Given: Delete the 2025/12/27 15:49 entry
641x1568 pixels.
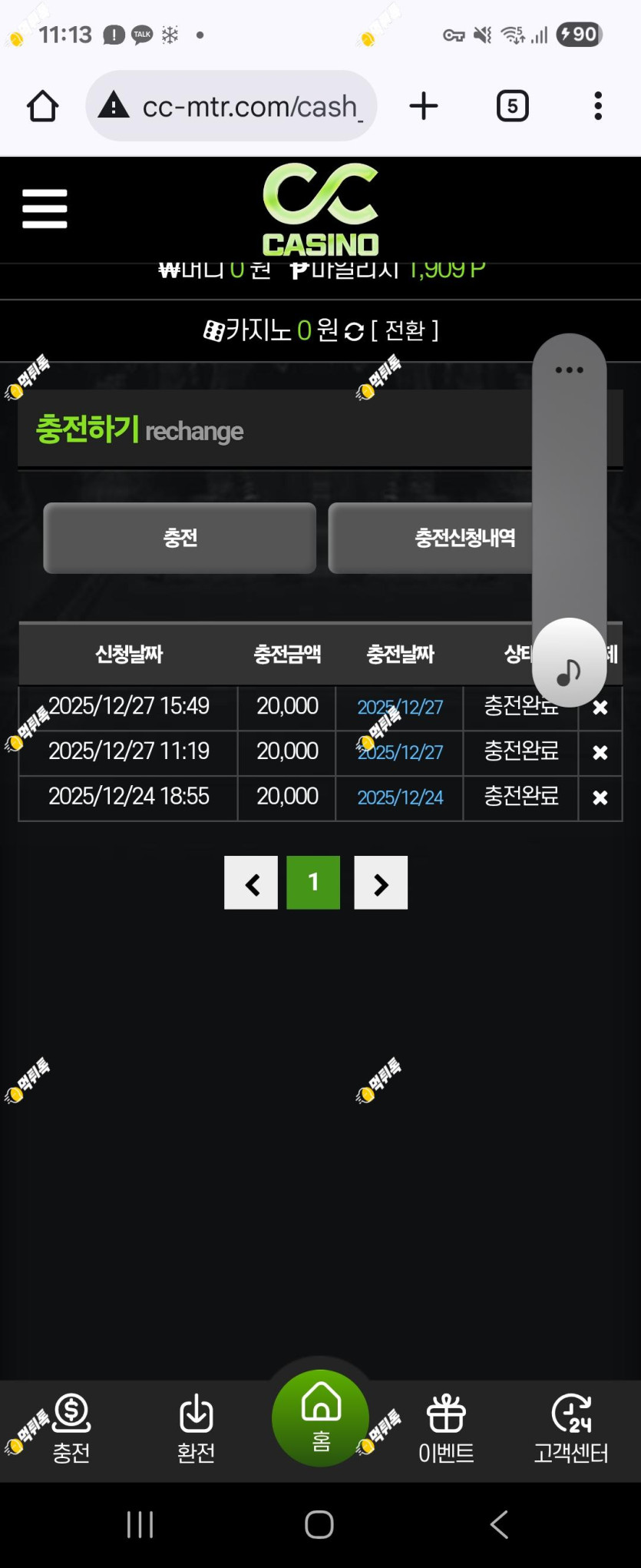Looking at the screenshot, I should (600, 708).
